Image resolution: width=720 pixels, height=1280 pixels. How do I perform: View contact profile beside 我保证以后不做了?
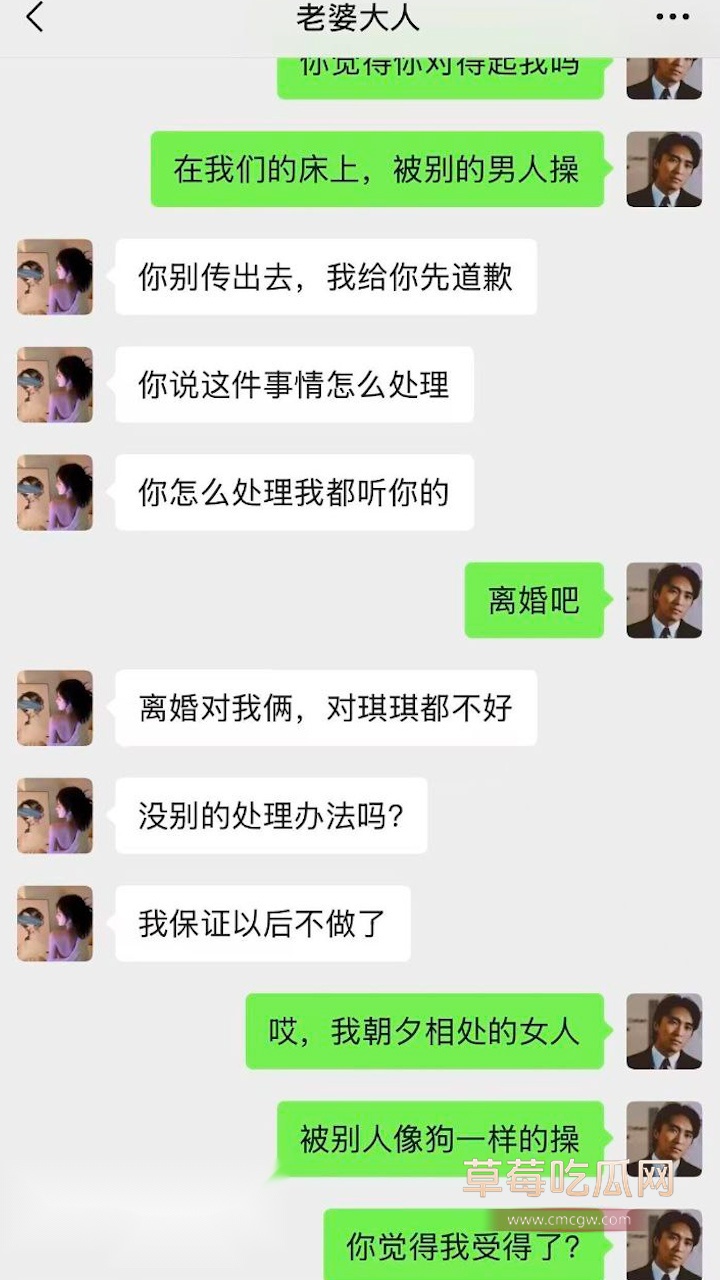click(55, 923)
